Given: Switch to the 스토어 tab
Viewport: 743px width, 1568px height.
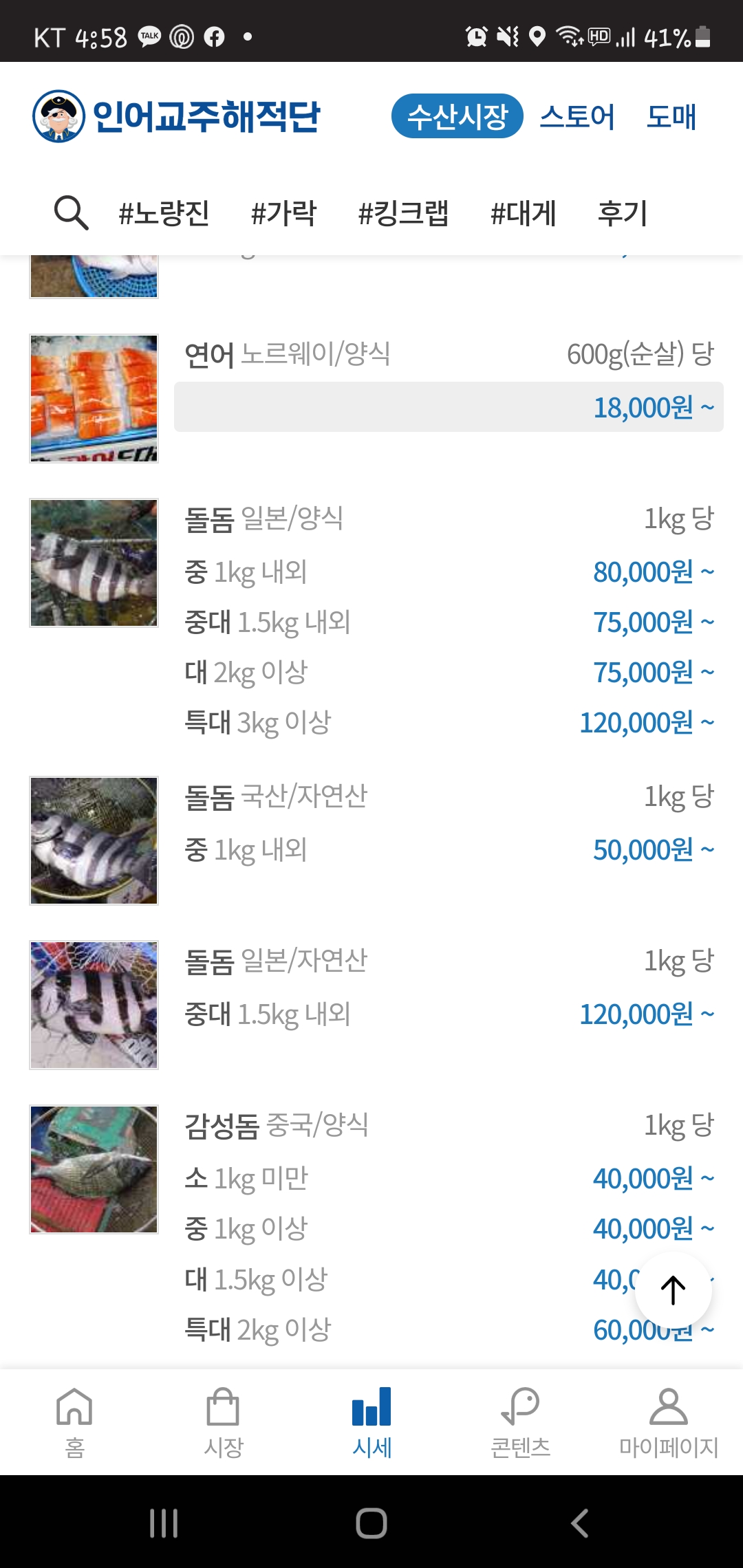Looking at the screenshot, I should coord(577,116).
